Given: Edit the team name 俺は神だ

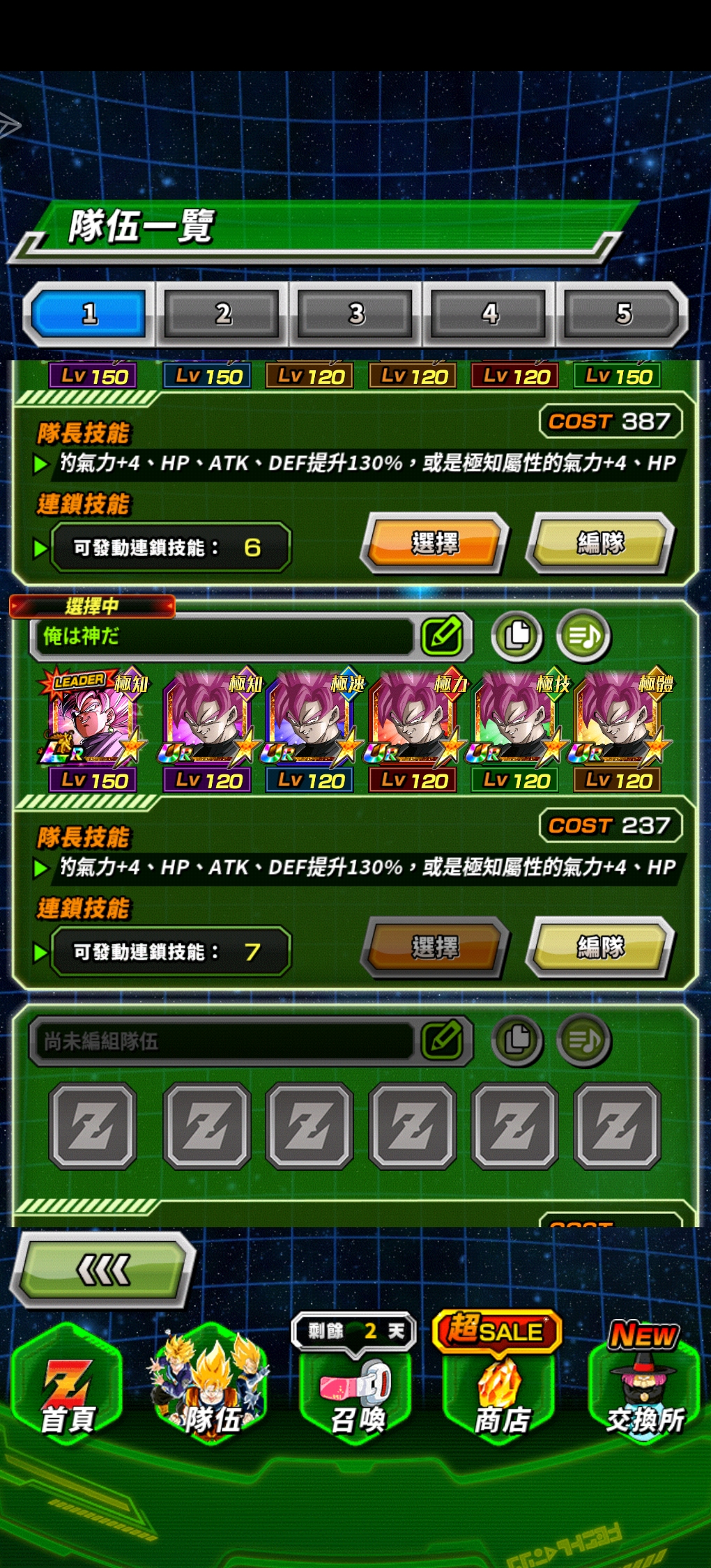Looking at the screenshot, I should [443, 636].
